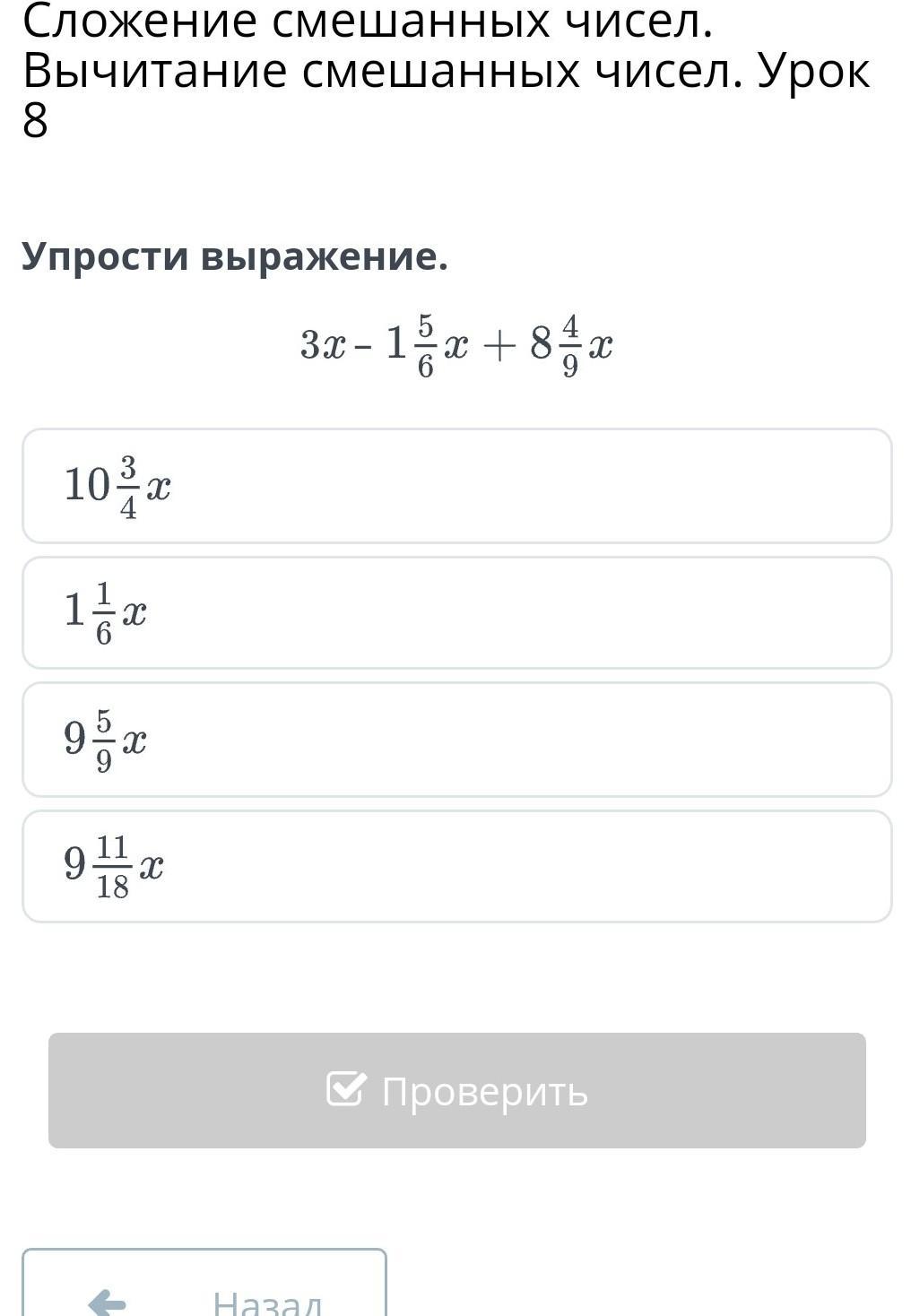Tap the Проверить button

tap(455, 1090)
